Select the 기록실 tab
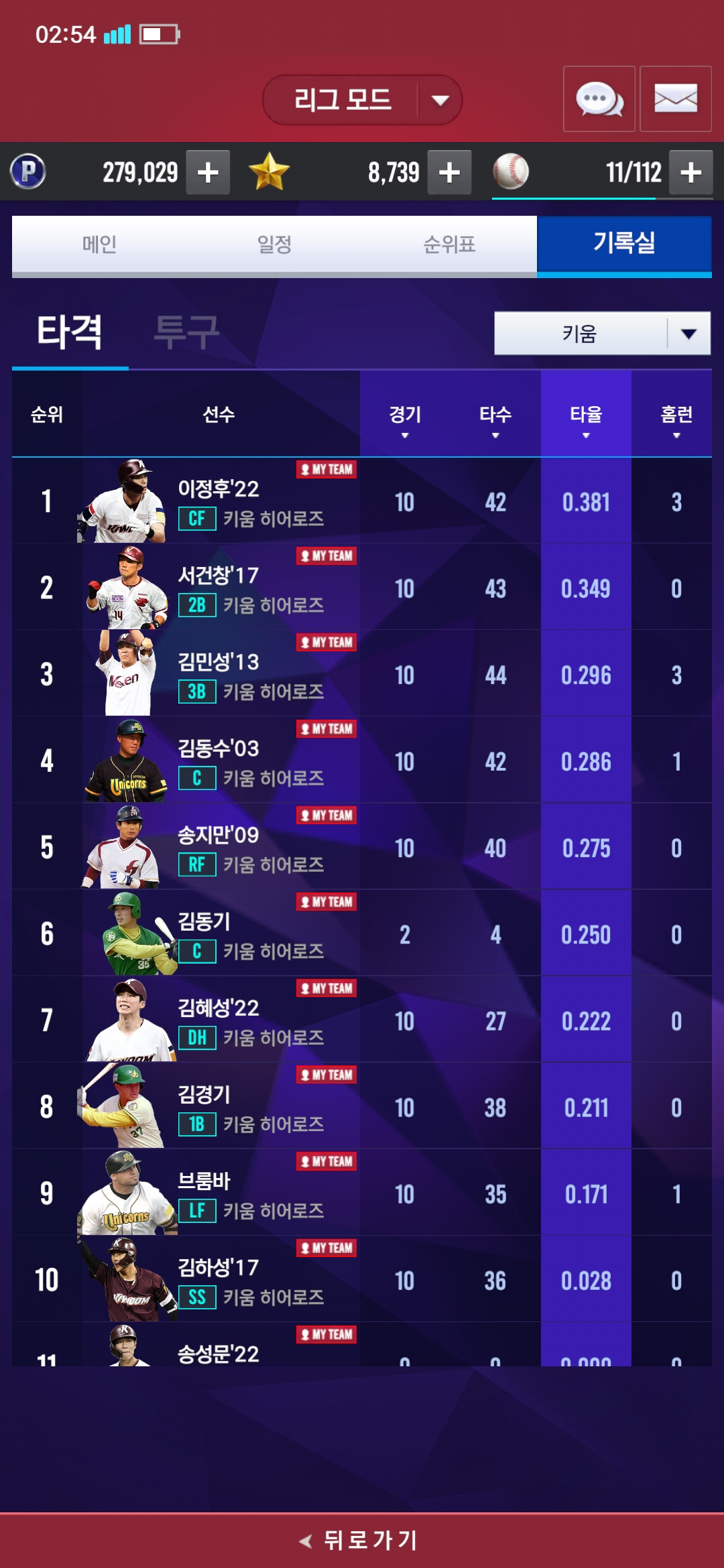 pos(623,243)
